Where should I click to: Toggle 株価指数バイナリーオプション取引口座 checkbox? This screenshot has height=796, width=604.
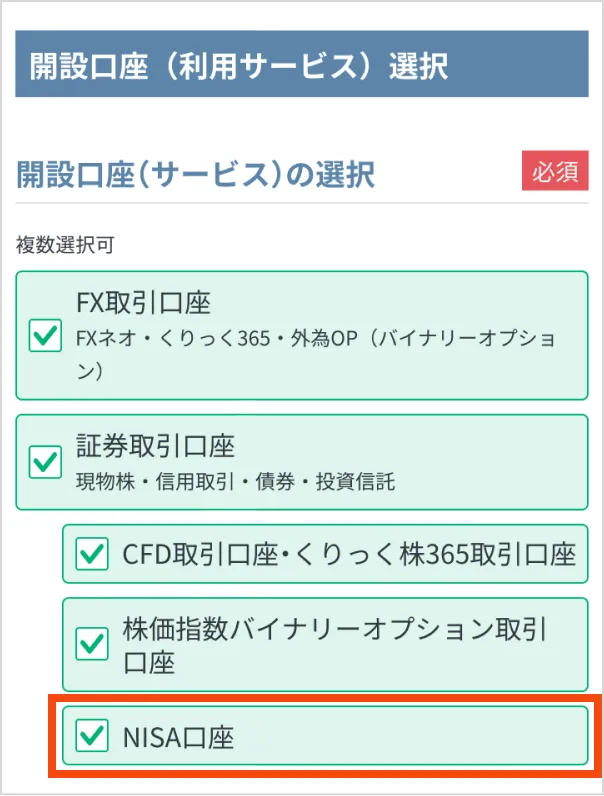pyautogui.click(x=92, y=644)
